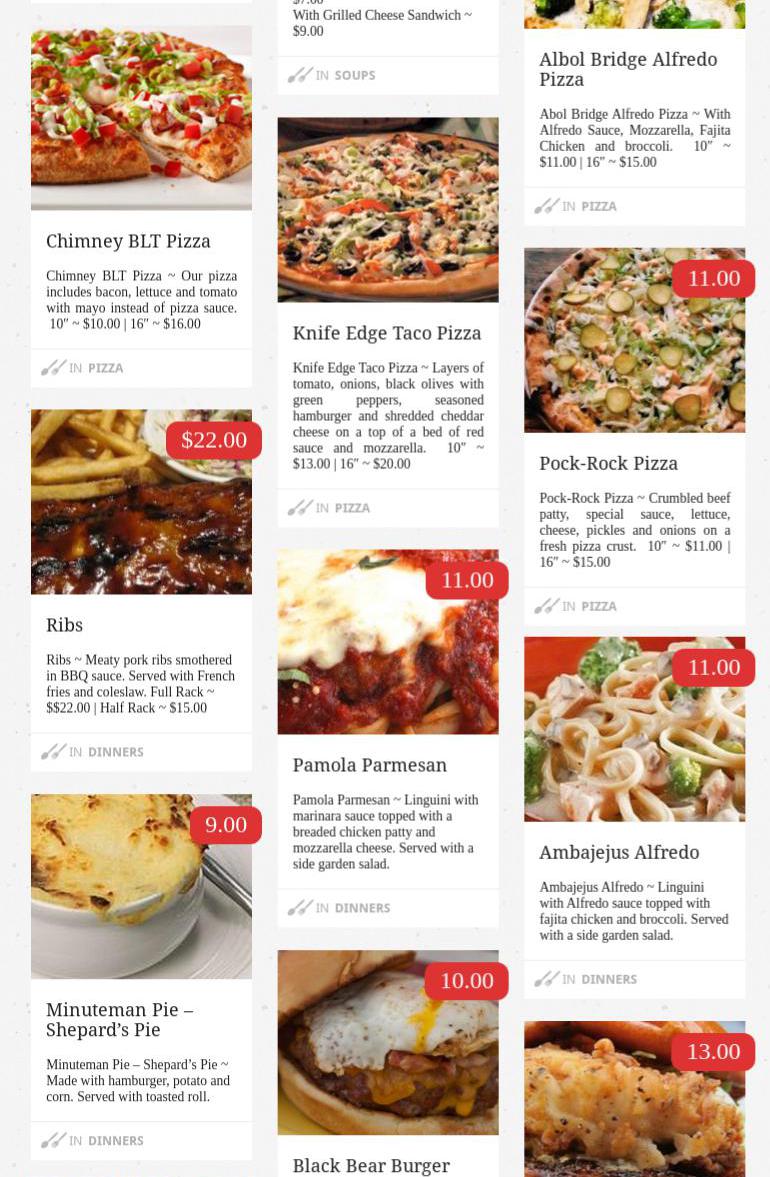Select PIZZA category under Knife Edge Taco Pizza
The image size is (770, 1177).
(352, 508)
